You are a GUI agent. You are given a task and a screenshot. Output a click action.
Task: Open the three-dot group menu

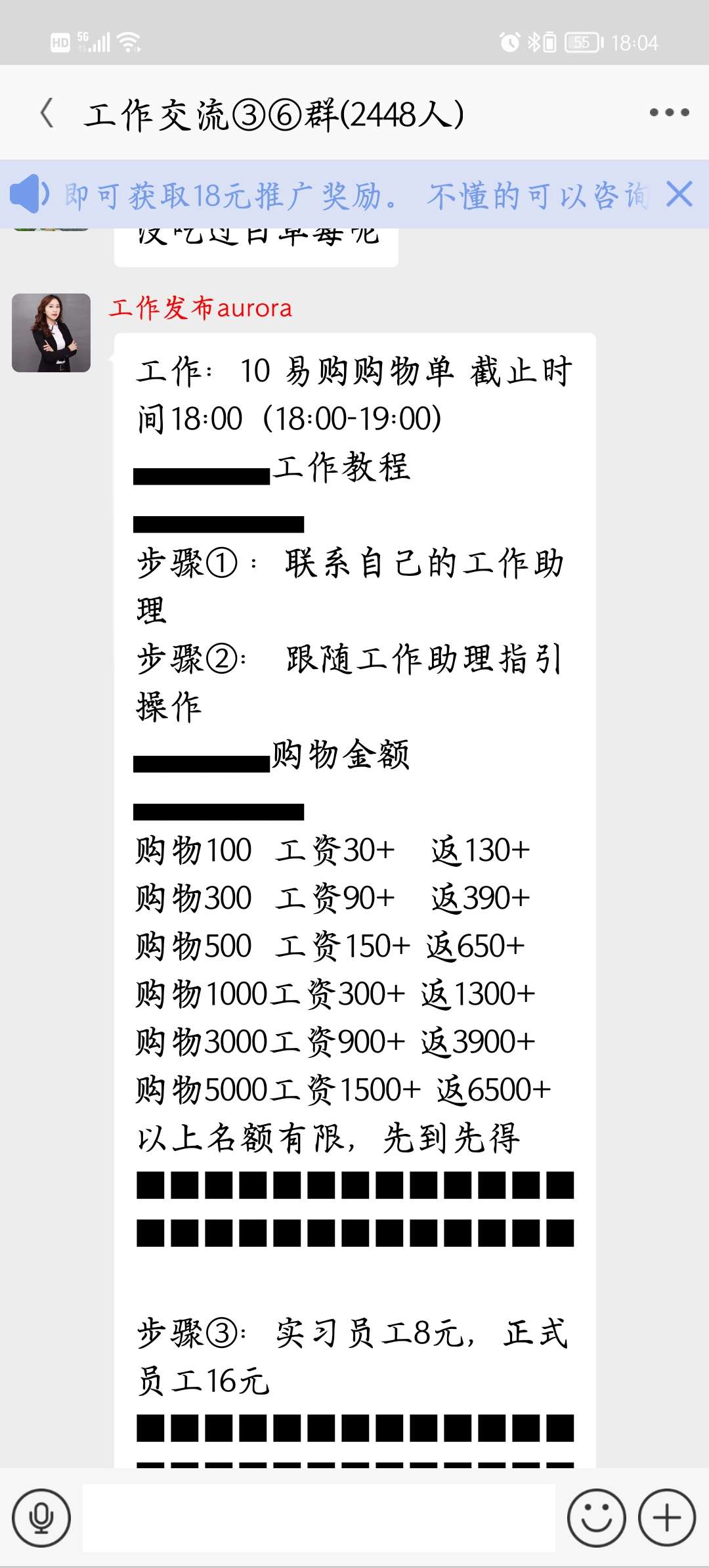click(x=669, y=112)
